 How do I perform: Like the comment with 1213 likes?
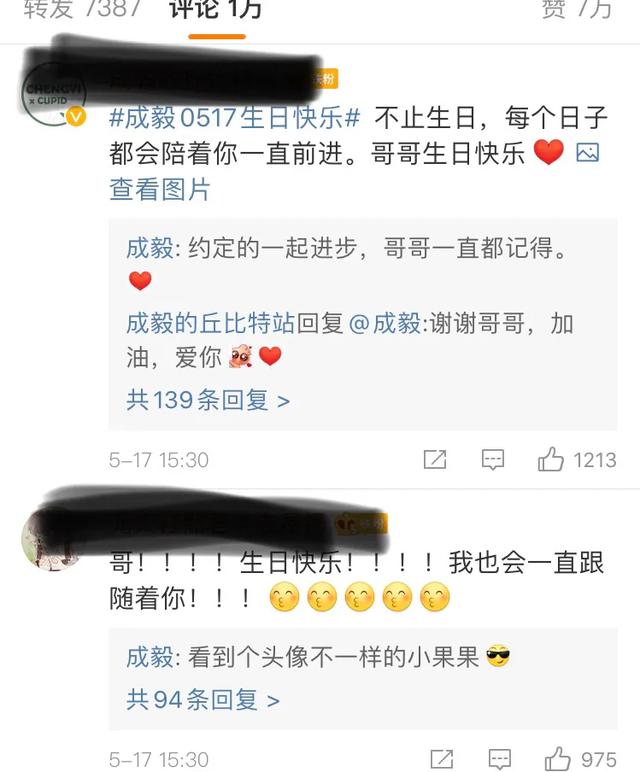click(x=551, y=459)
